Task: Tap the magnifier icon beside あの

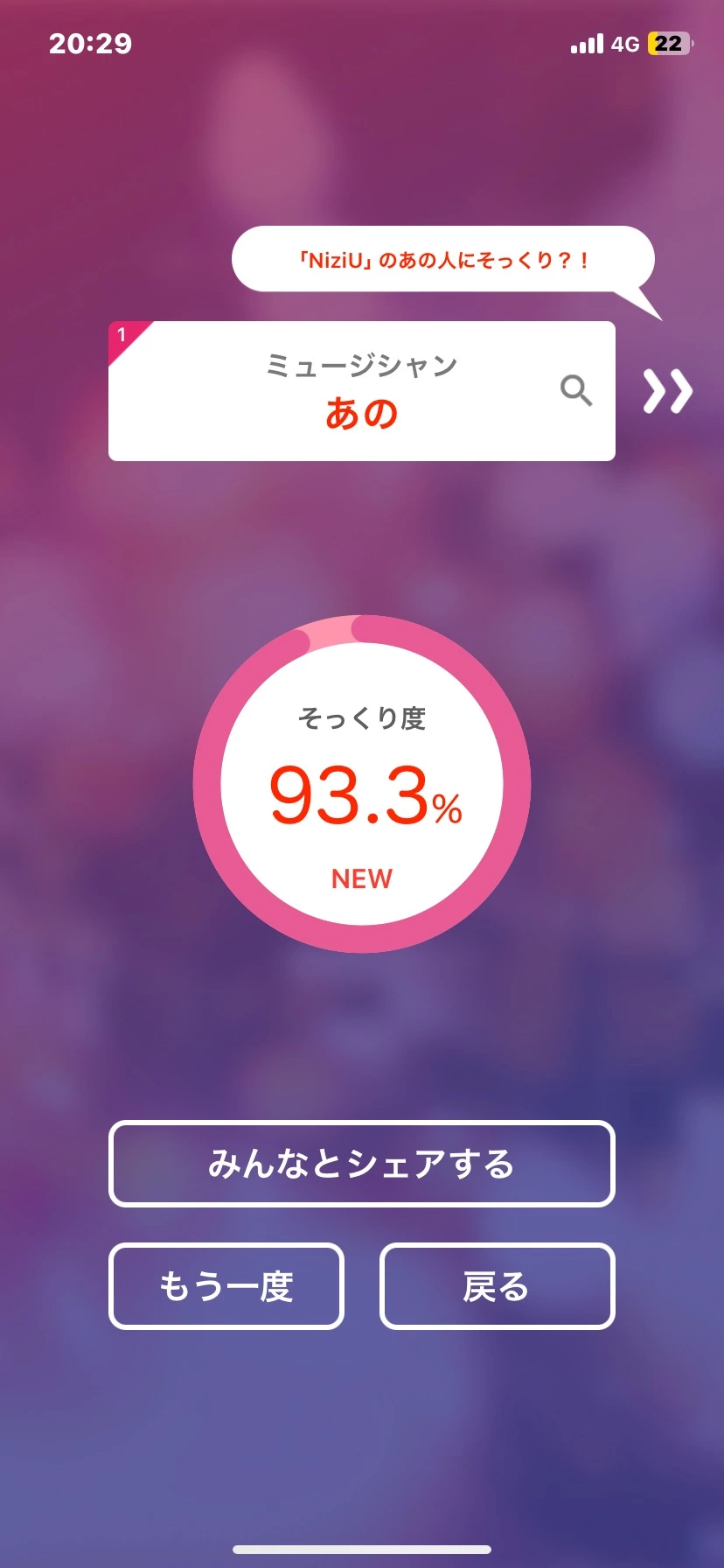Action: [x=576, y=390]
